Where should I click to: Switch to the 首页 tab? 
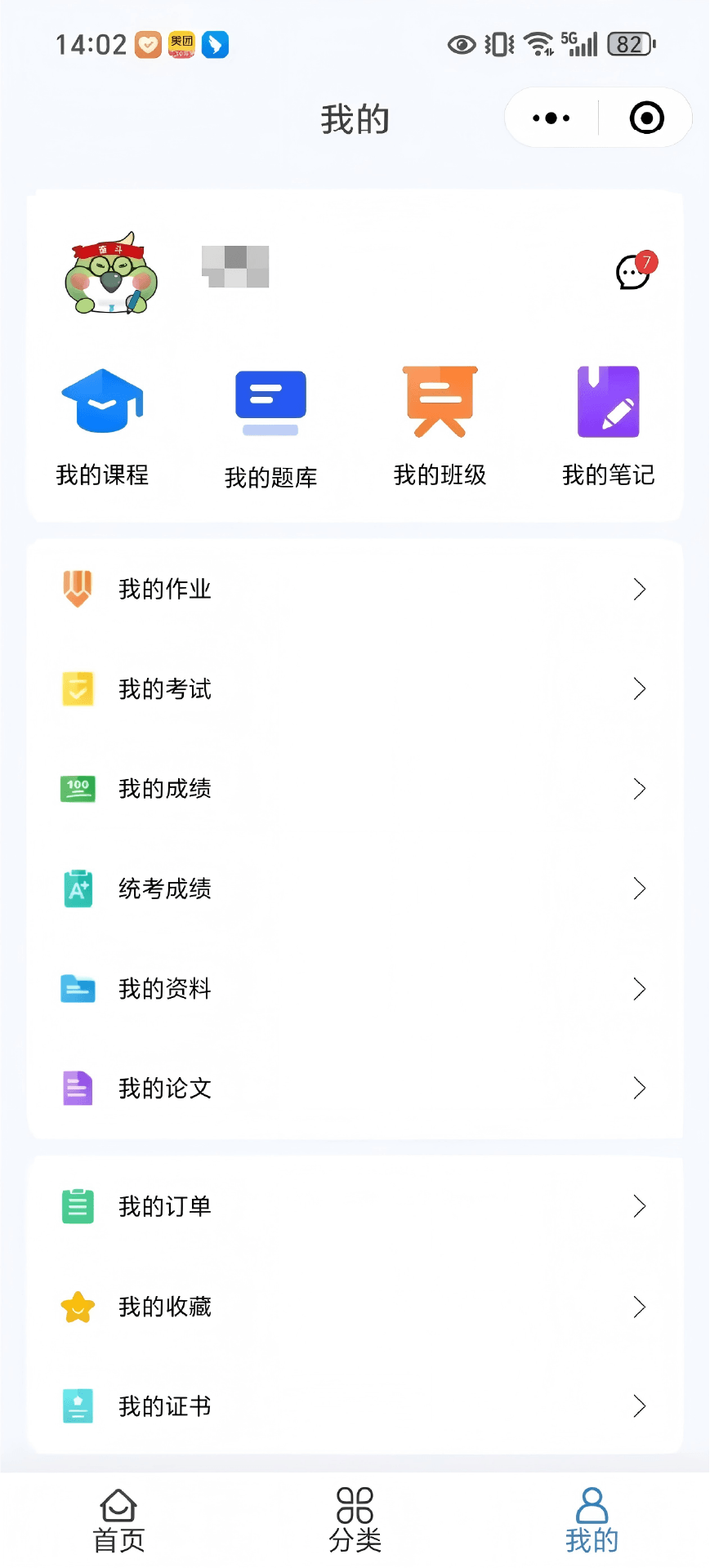coord(118,1521)
